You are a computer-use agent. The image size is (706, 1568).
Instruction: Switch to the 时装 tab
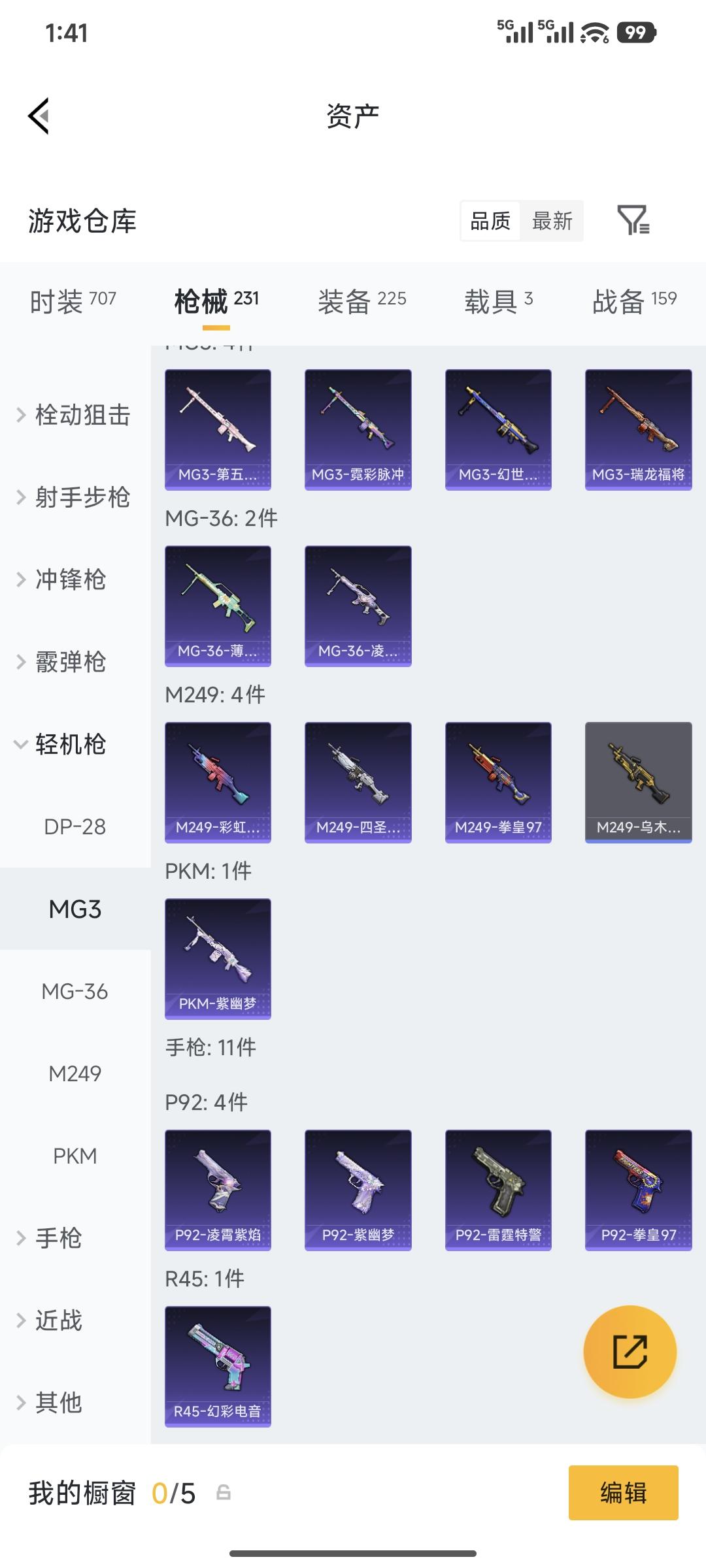(73, 301)
